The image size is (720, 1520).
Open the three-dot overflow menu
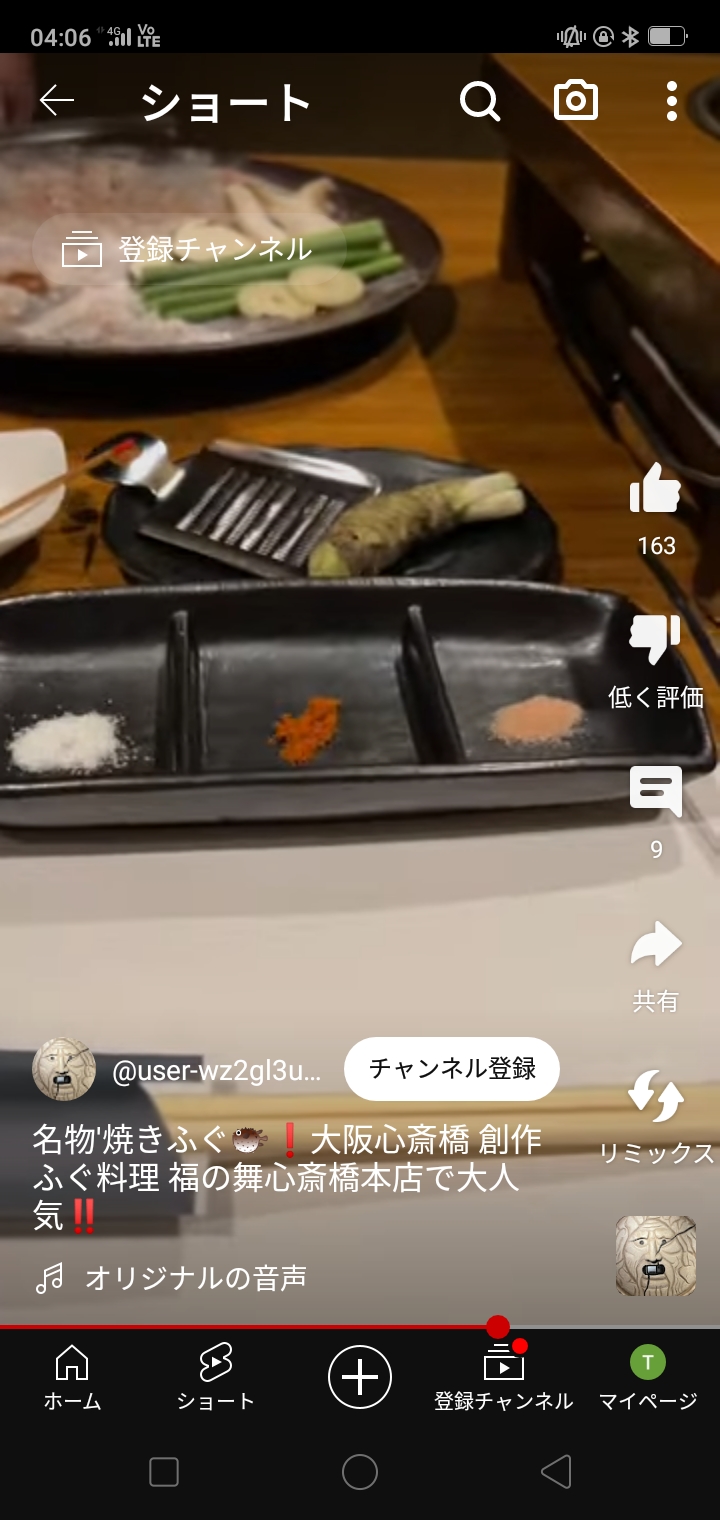[x=671, y=101]
